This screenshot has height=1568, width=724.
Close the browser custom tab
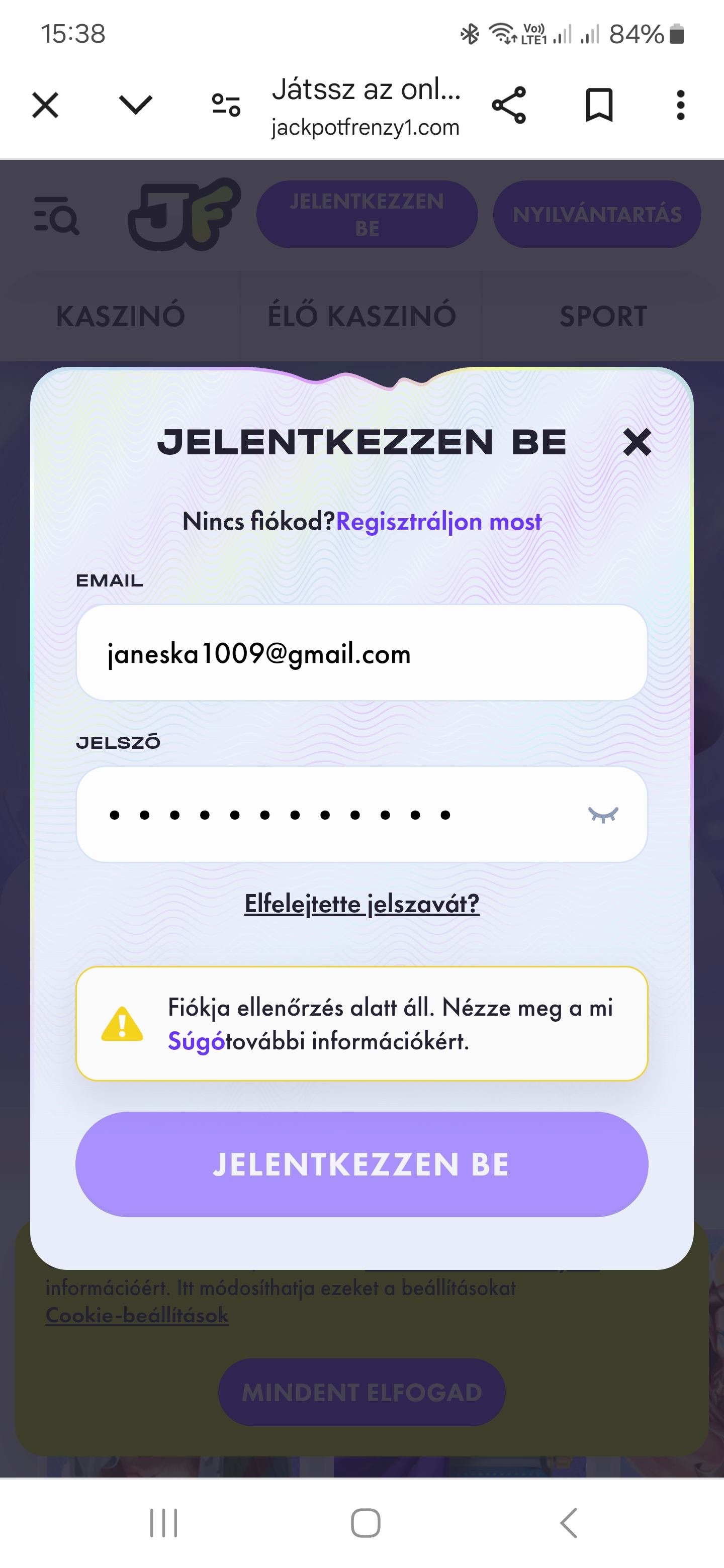coord(45,105)
